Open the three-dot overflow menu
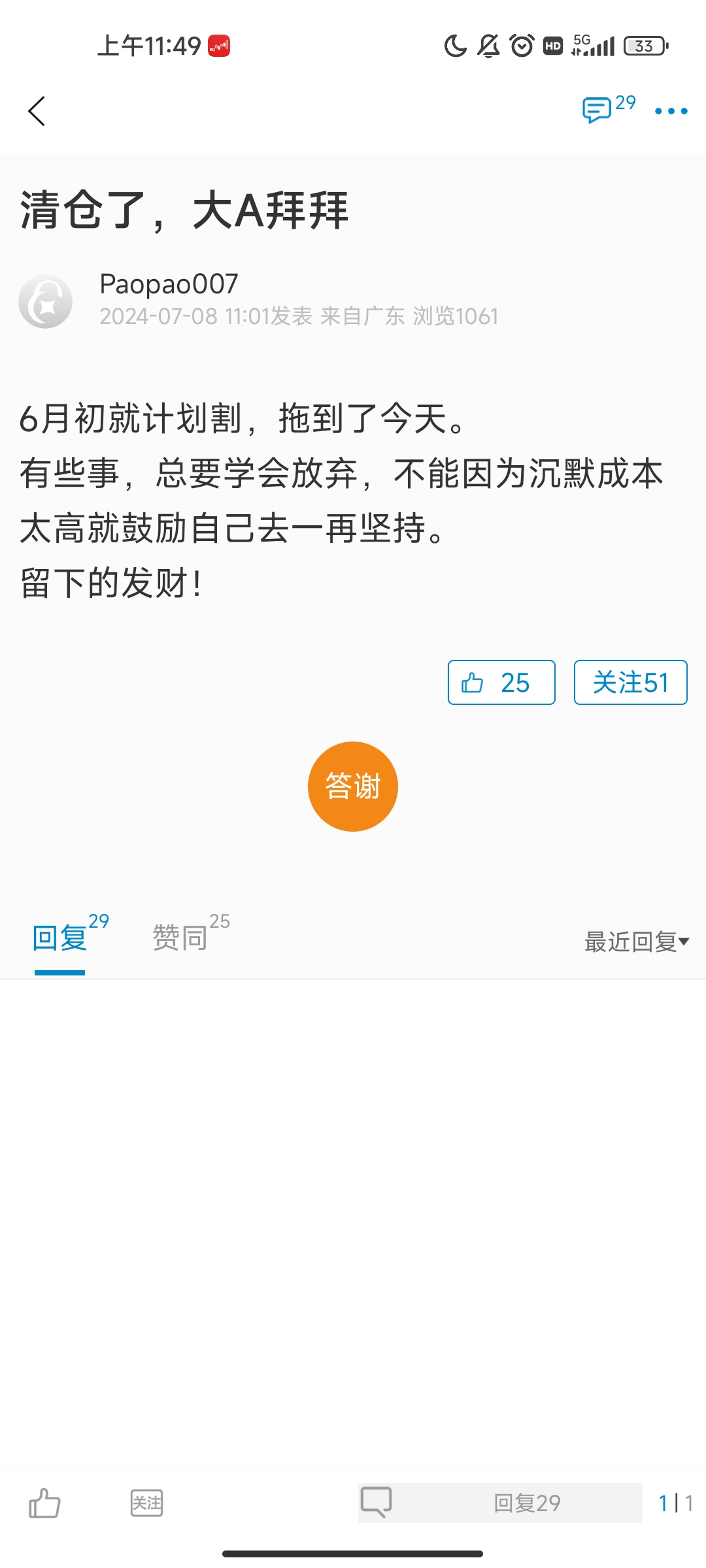The height and width of the screenshot is (1568, 706). pos(671,111)
